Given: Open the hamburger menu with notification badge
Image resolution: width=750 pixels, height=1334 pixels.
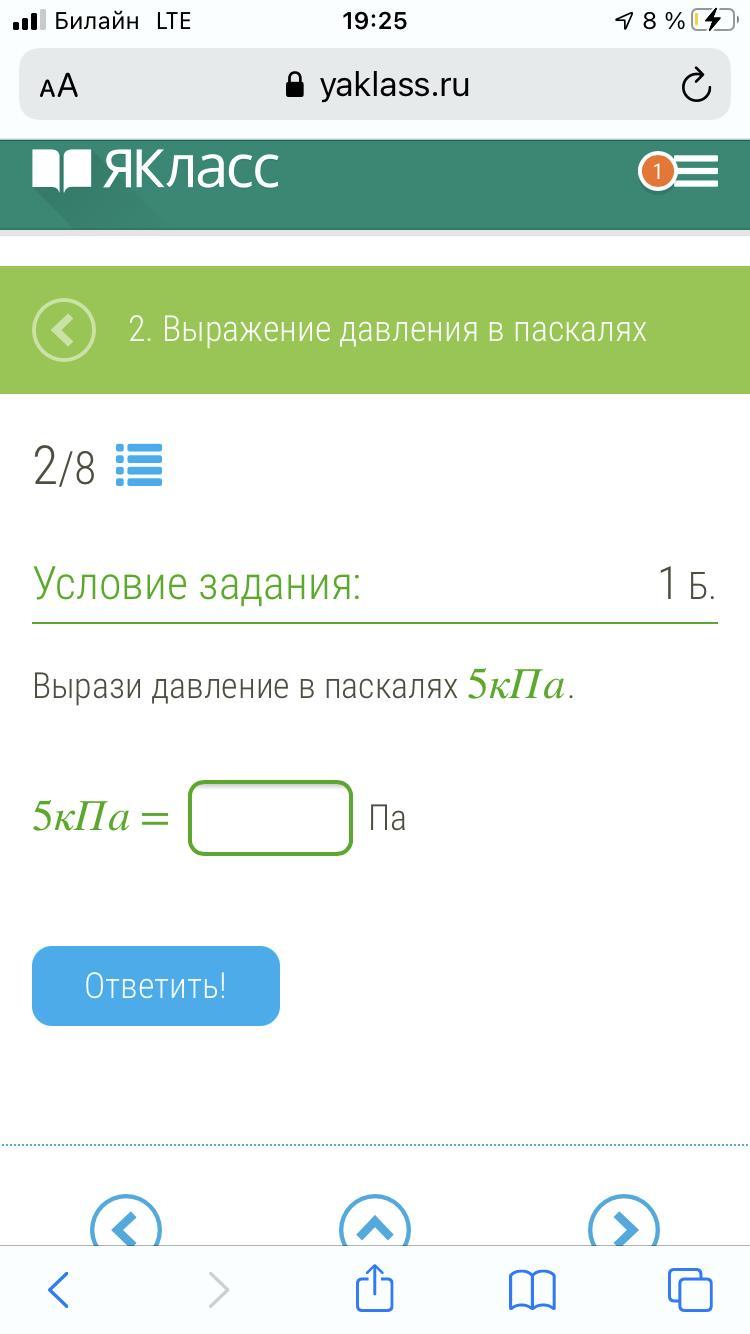Looking at the screenshot, I should (682, 172).
